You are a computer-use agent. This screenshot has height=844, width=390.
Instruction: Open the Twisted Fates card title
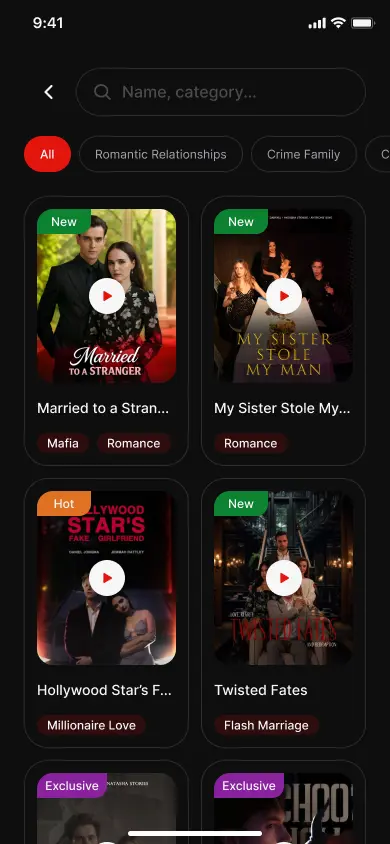point(261,690)
